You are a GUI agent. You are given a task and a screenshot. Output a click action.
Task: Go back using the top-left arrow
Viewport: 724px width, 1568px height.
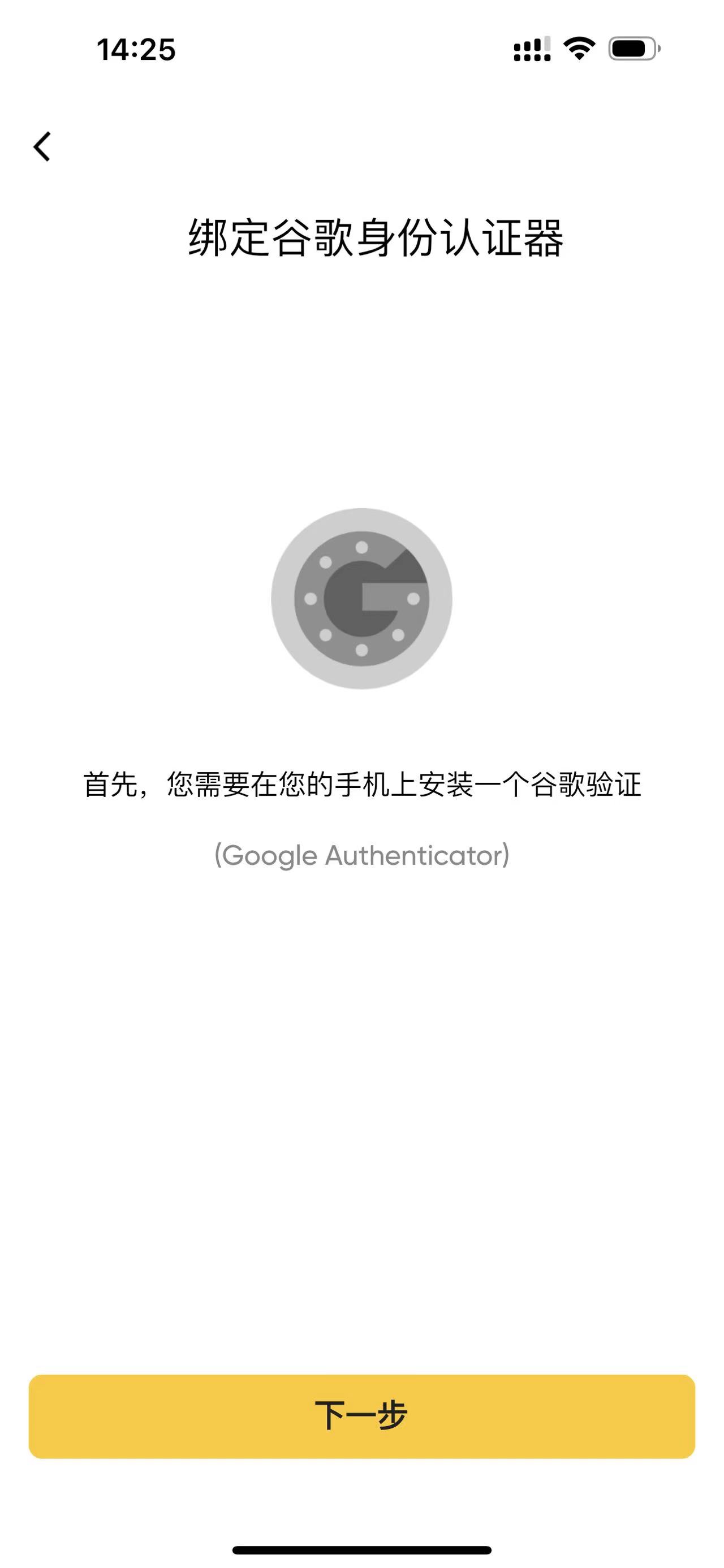pos(42,147)
